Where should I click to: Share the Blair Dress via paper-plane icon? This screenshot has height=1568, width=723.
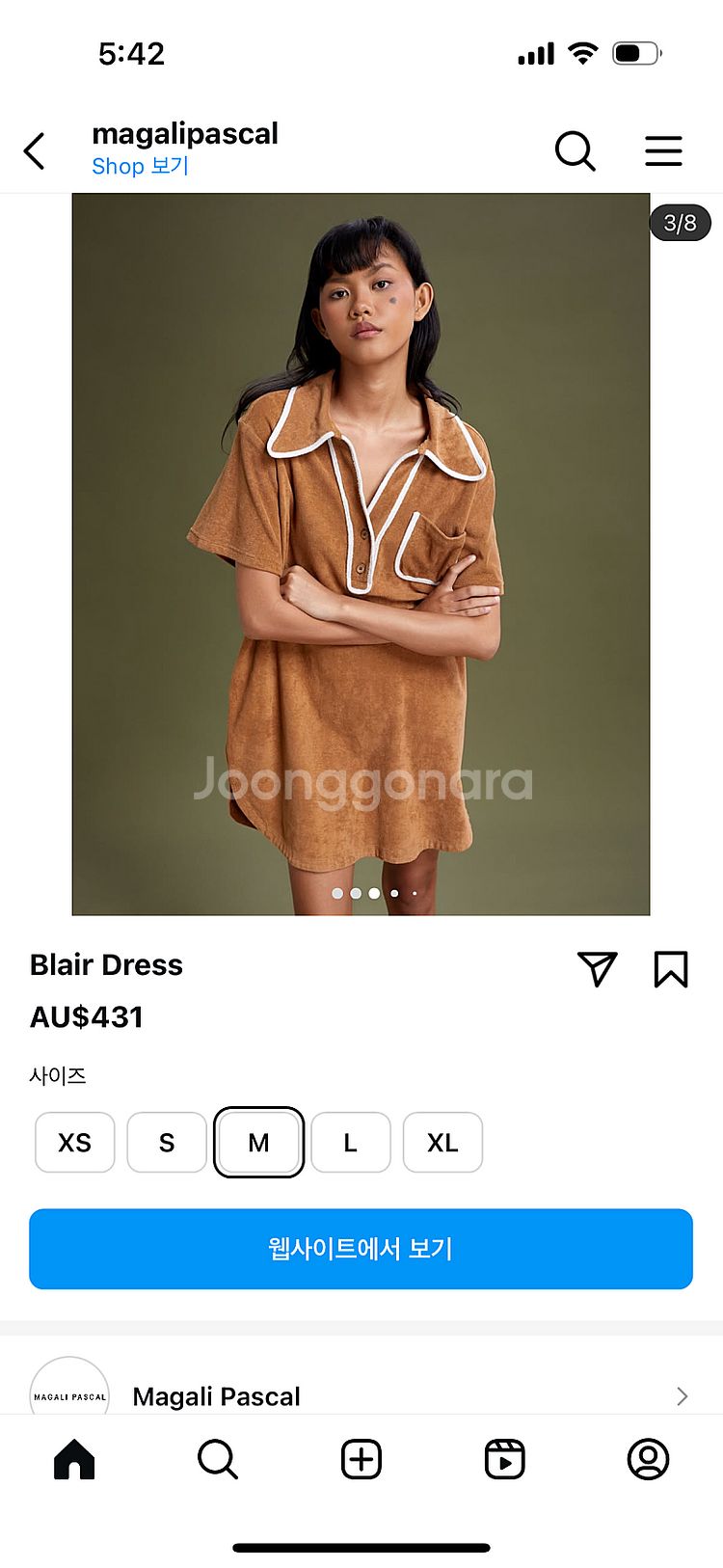pos(597,968)
